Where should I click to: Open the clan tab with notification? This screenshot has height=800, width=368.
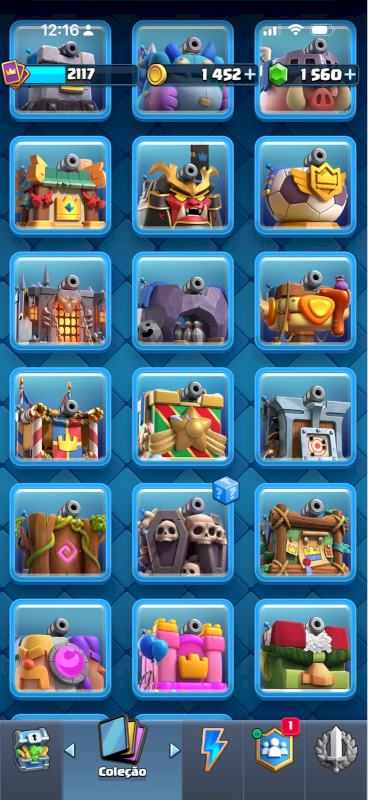coord(275,747)
